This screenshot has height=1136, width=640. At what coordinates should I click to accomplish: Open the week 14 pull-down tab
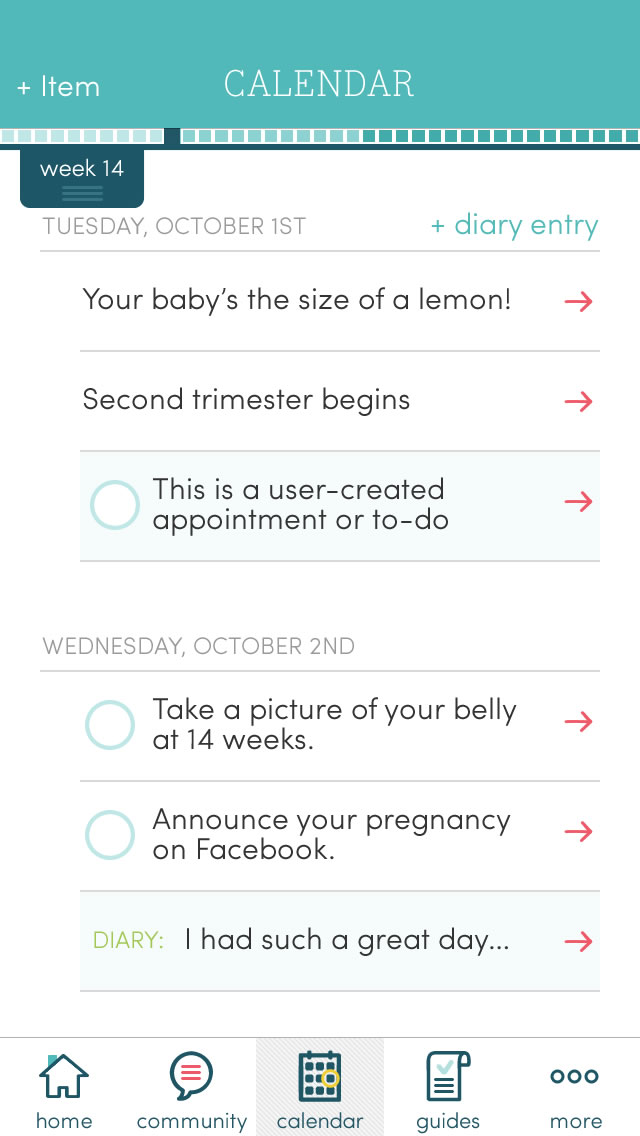point(82,178)
